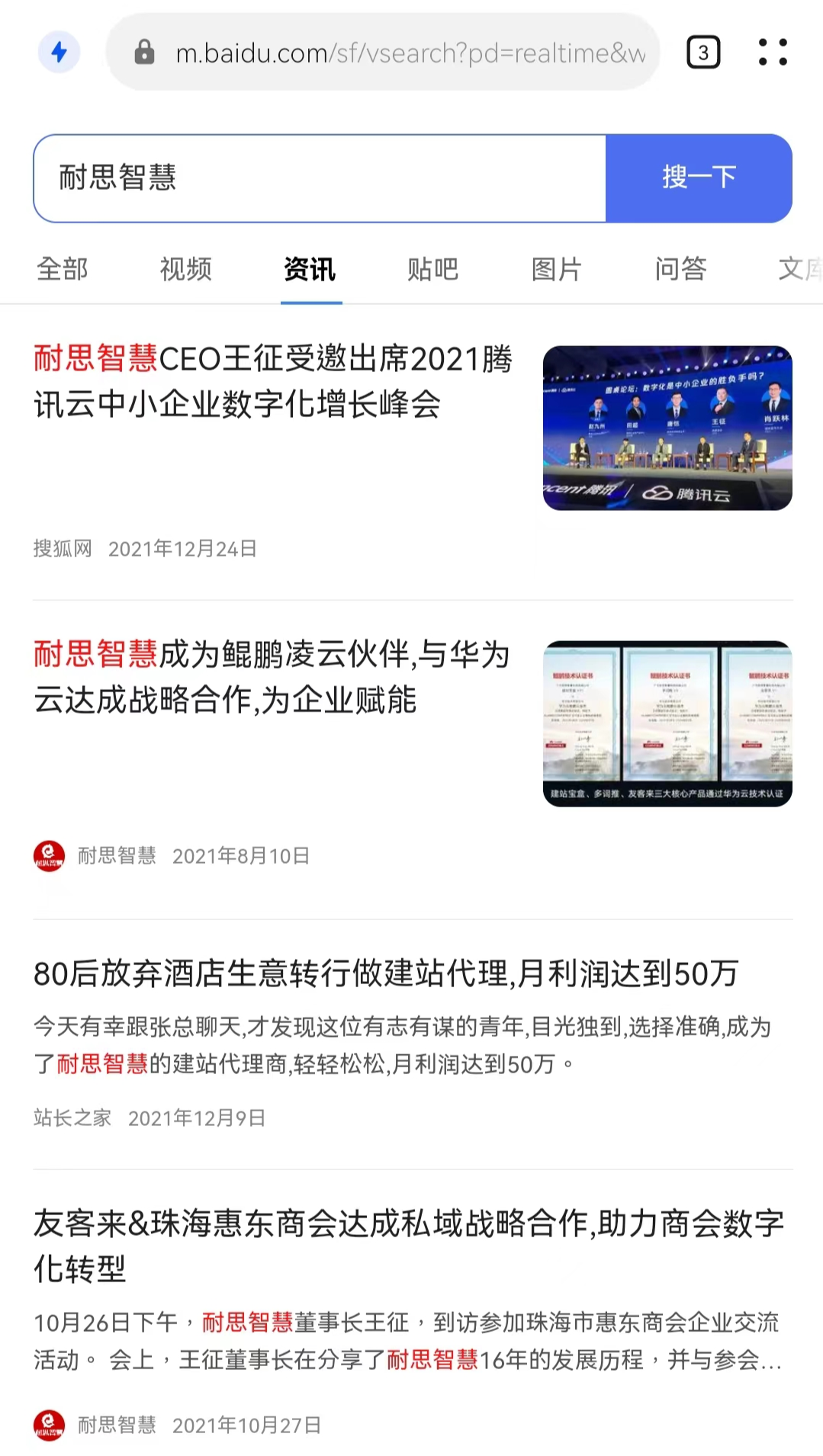823x1456 pixels.
Task: Switch to the 视频 tab
Action: point(186,269)
